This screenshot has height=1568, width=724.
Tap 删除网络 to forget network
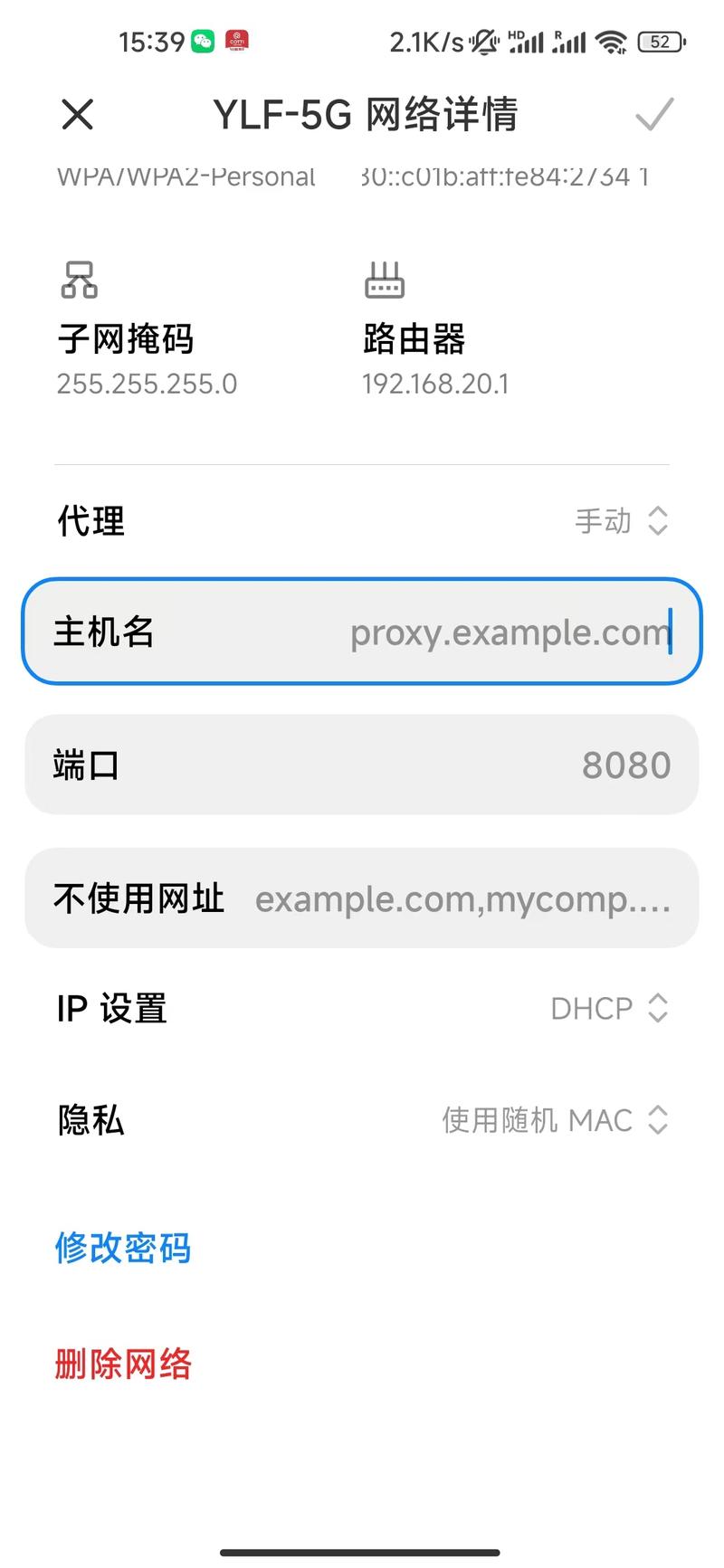(123, 1364)
